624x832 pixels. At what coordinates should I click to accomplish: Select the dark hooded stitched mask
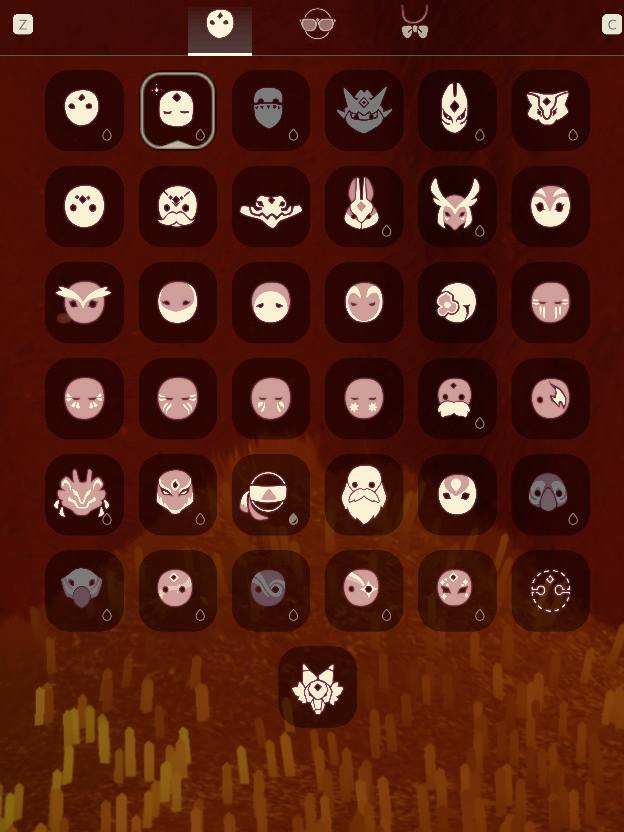coord(271,110)
